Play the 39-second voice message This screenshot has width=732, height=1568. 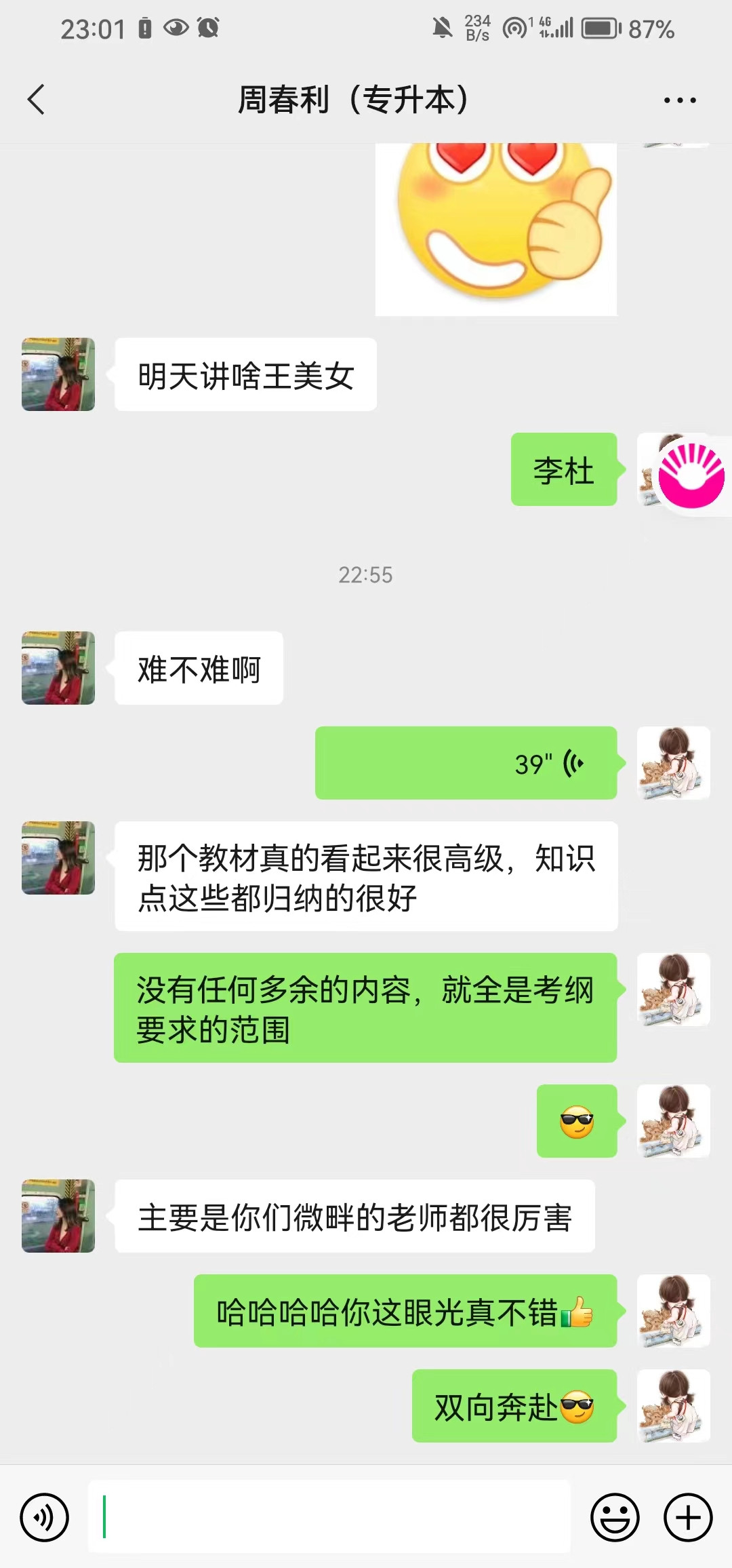coord(466,763)
